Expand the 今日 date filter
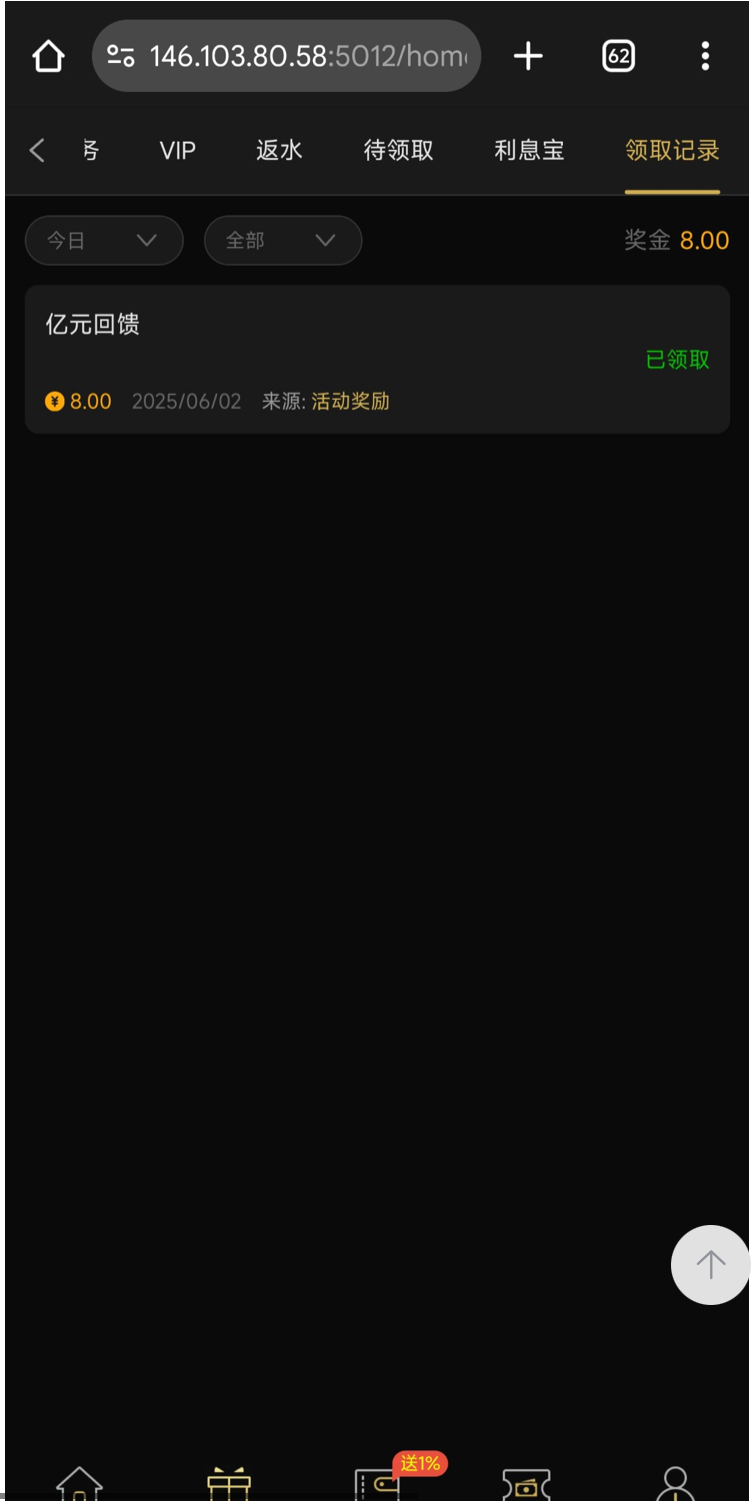This screenshot has height=1501, width=752. pos(104,241)
